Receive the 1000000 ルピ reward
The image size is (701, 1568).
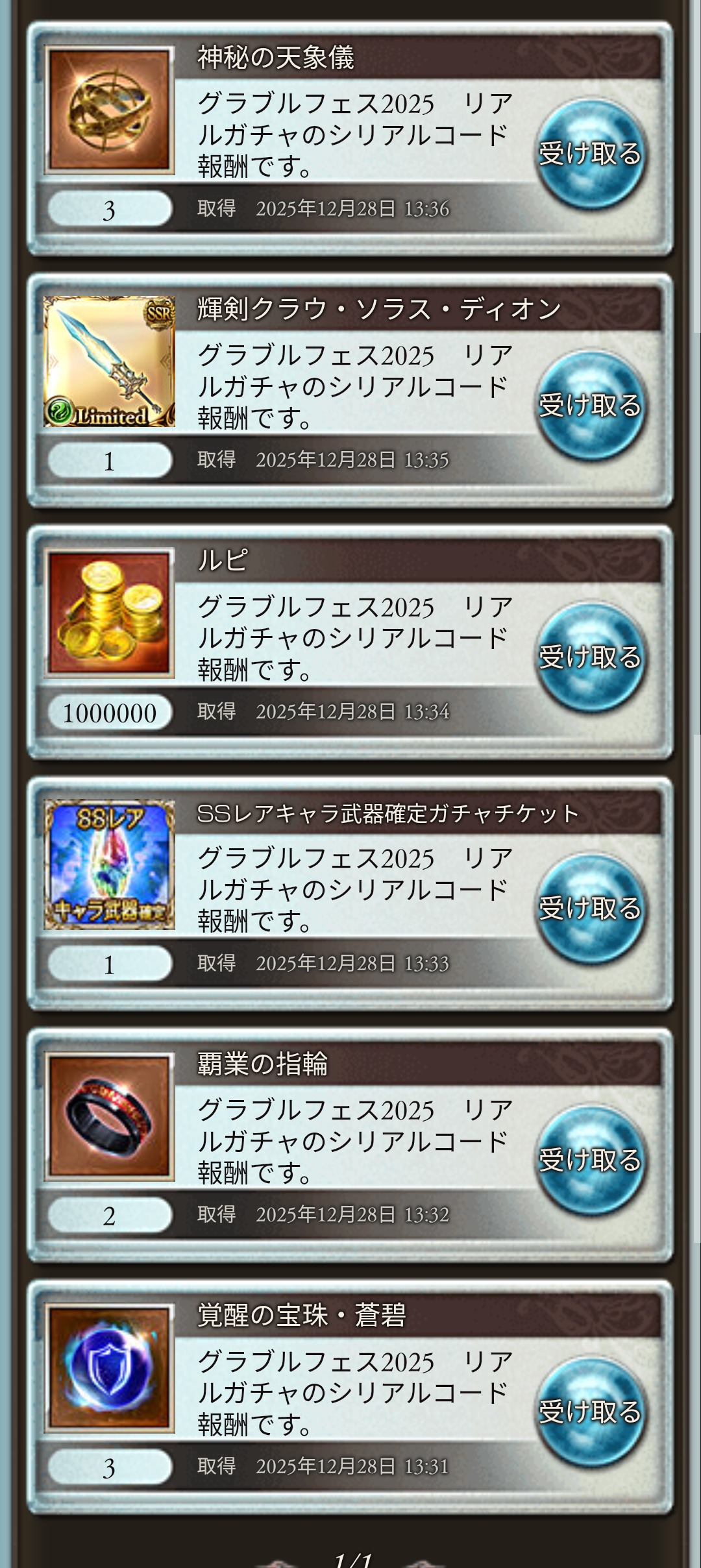[x=590, y=657]
